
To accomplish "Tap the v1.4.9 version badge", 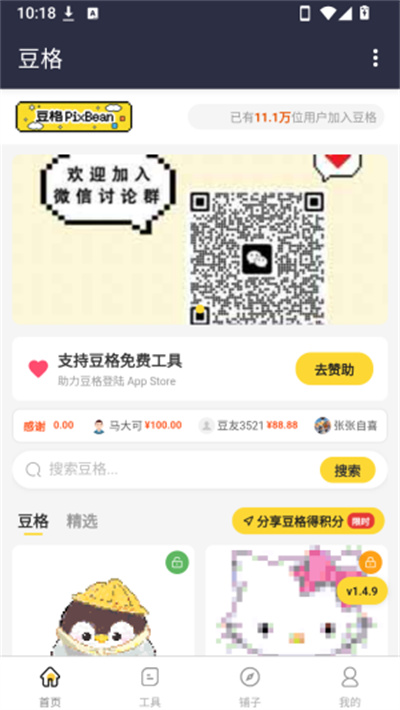I will tap(362, 591).
